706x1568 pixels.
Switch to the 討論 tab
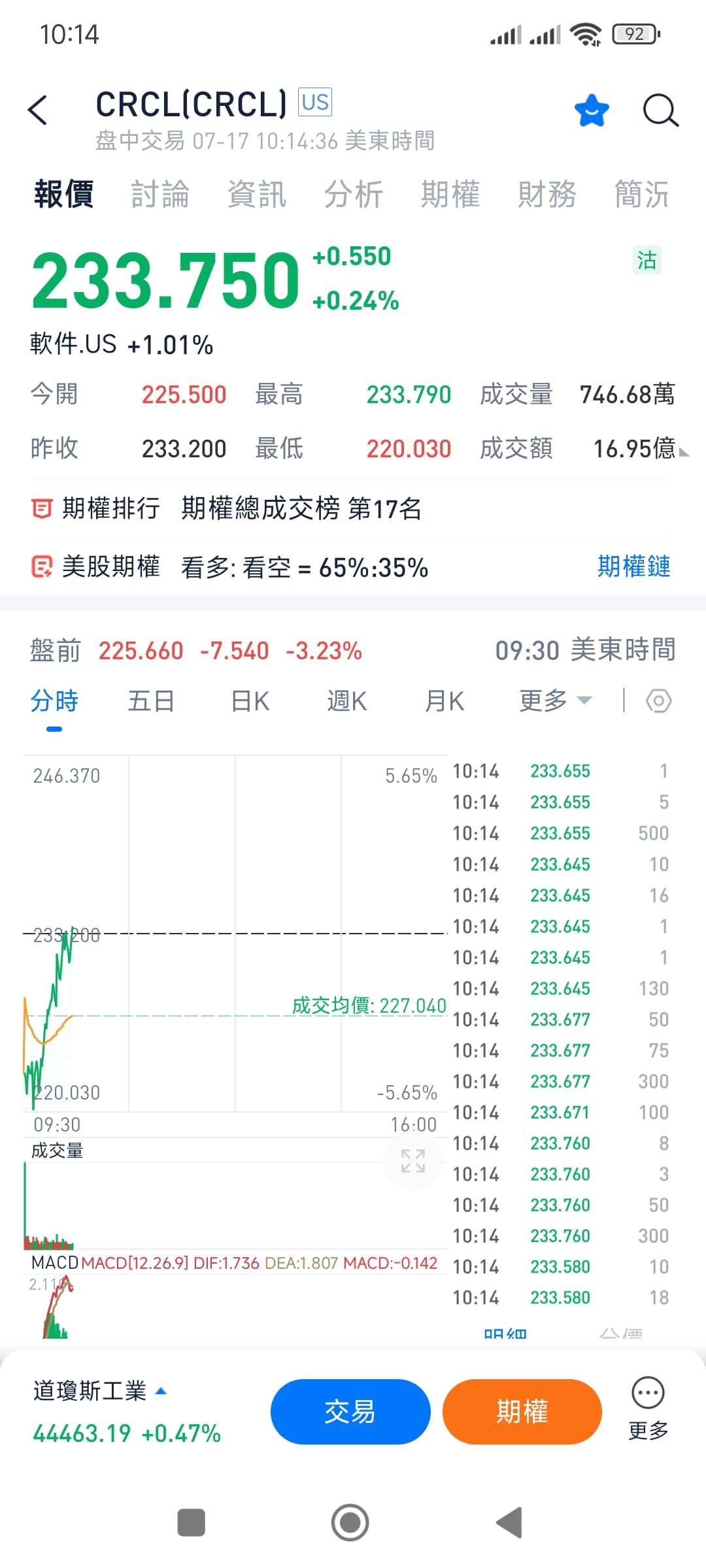(160, 194)
